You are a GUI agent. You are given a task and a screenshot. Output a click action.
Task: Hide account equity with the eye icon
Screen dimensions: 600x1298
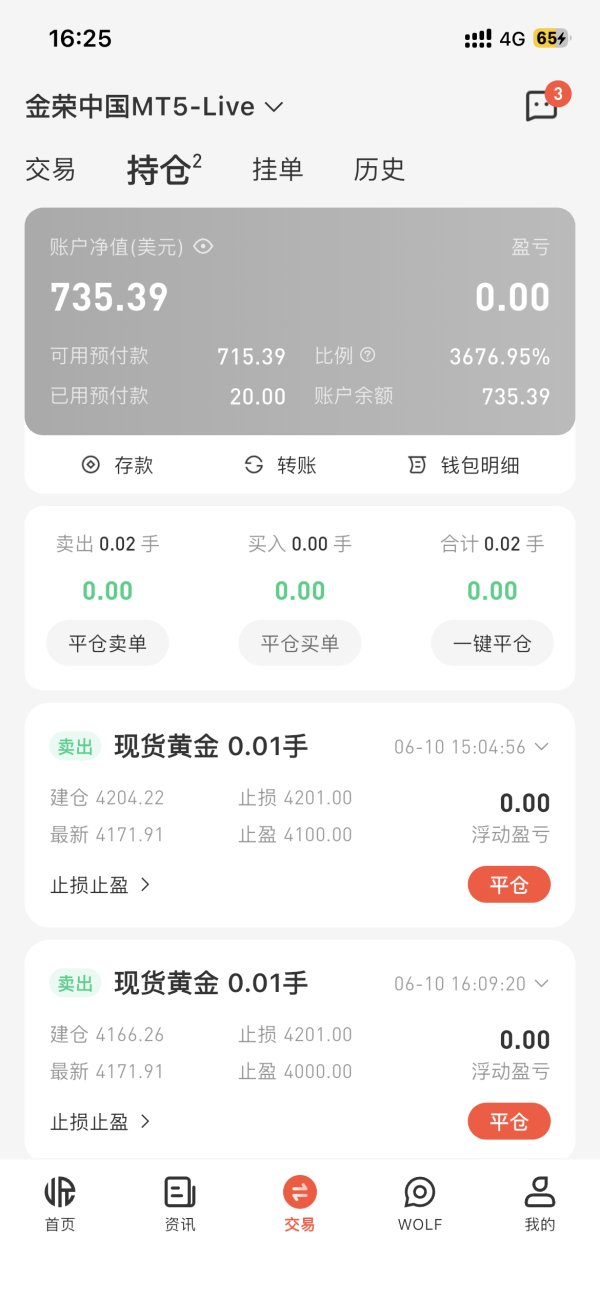pyautogui.click(x=203, y=246)
